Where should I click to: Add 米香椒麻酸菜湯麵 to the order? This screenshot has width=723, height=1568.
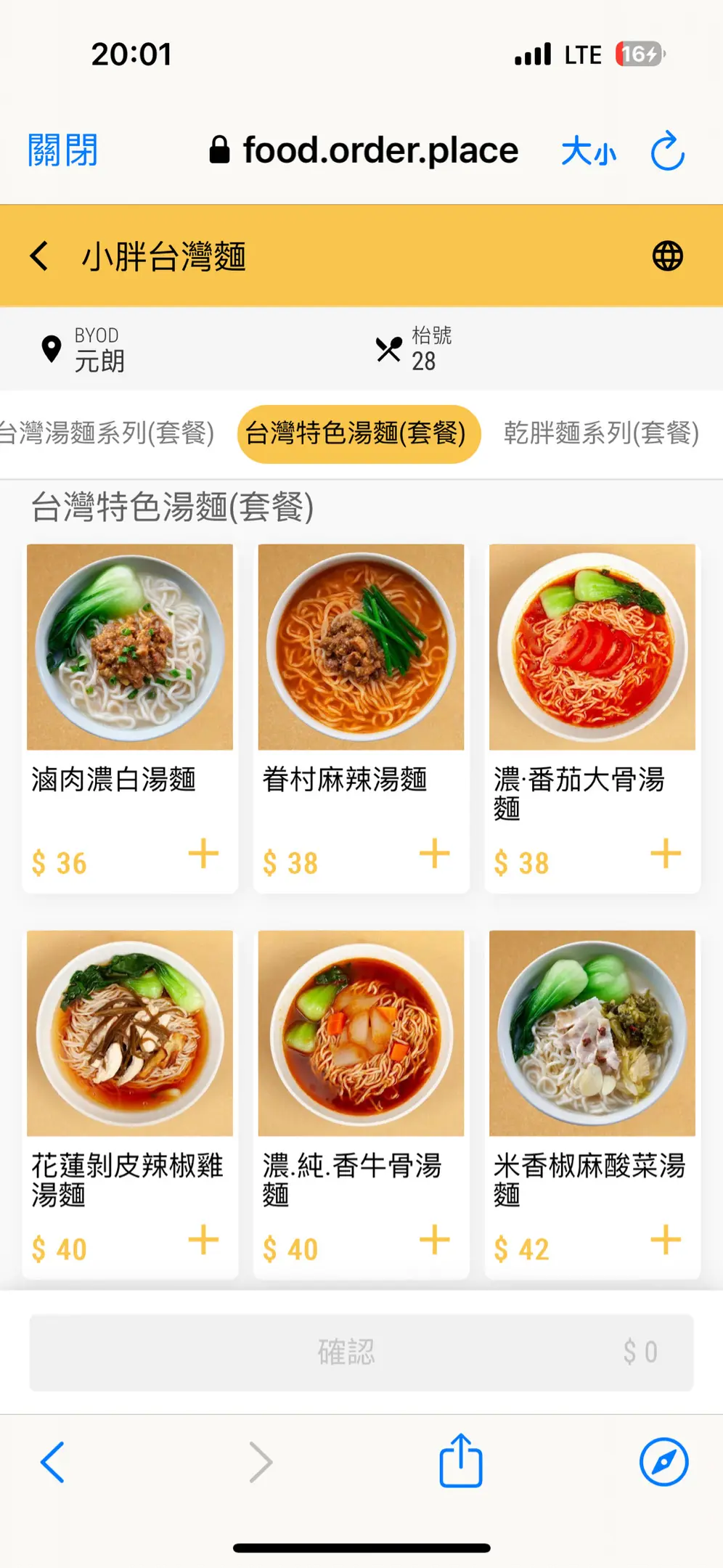click(666, 1240)
